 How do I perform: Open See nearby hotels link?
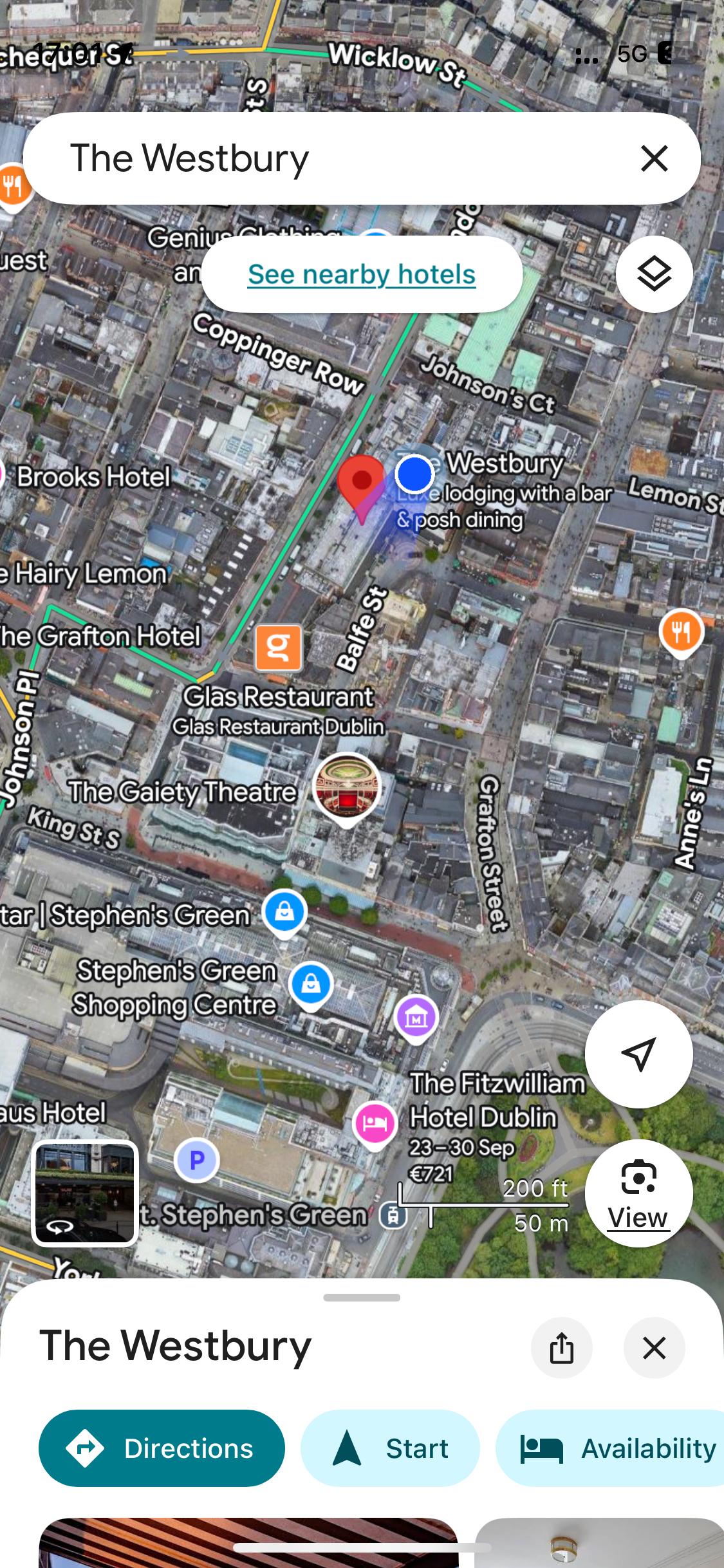coord(362,275)
